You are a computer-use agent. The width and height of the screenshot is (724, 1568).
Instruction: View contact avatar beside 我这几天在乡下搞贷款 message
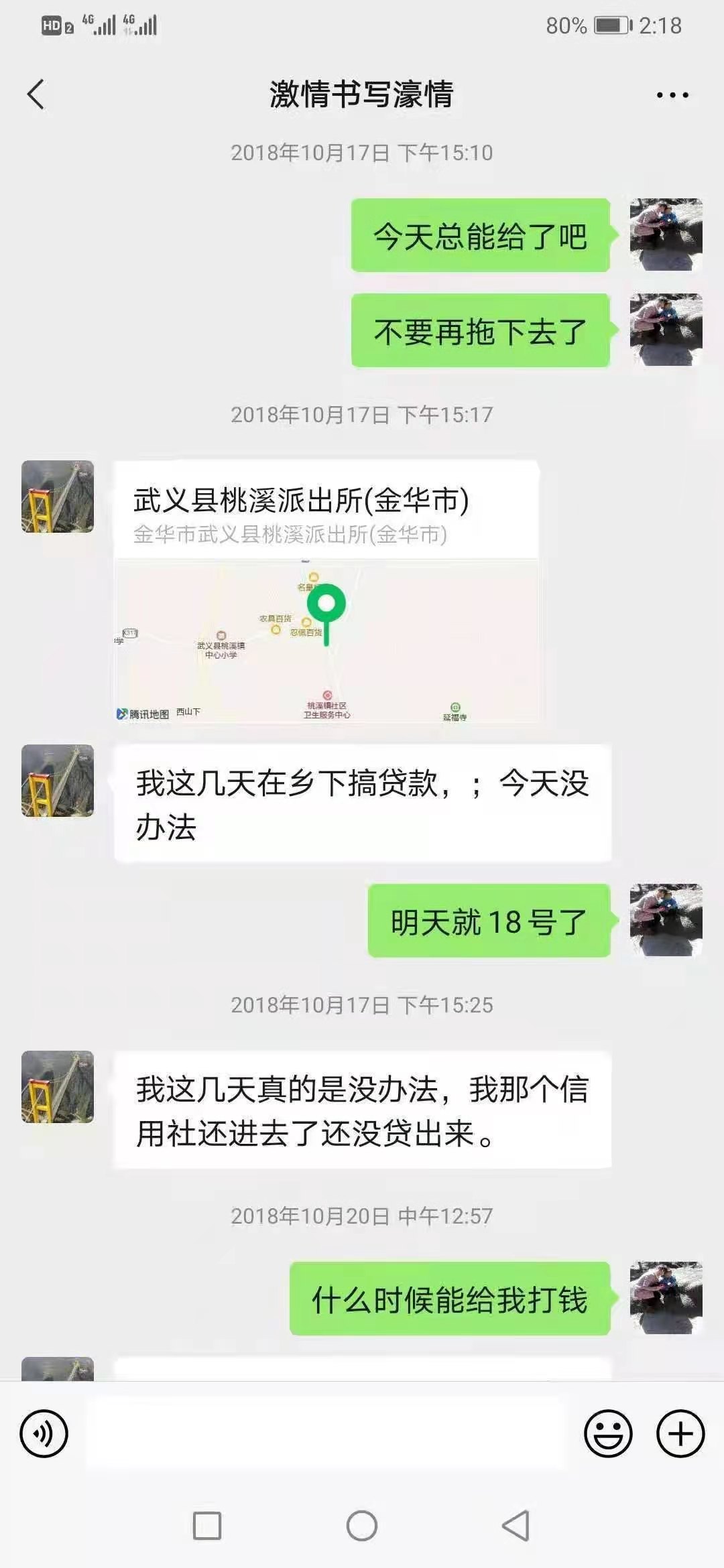point(58,781)
